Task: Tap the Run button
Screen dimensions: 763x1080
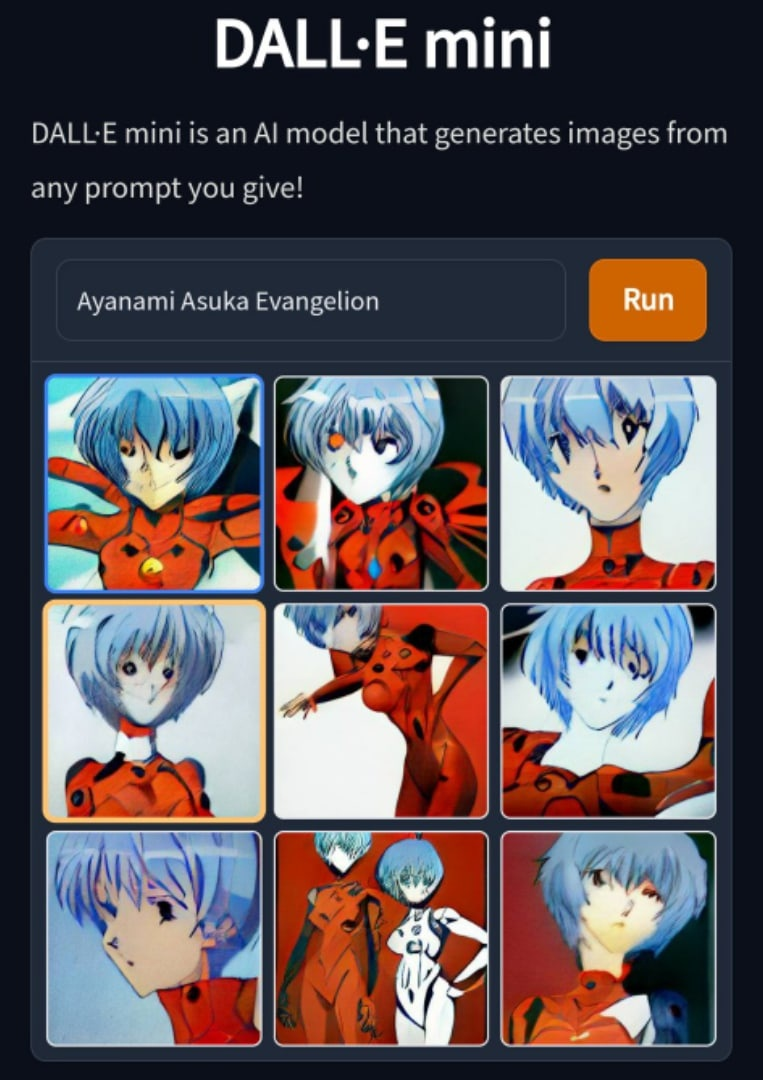Action: 647,300
